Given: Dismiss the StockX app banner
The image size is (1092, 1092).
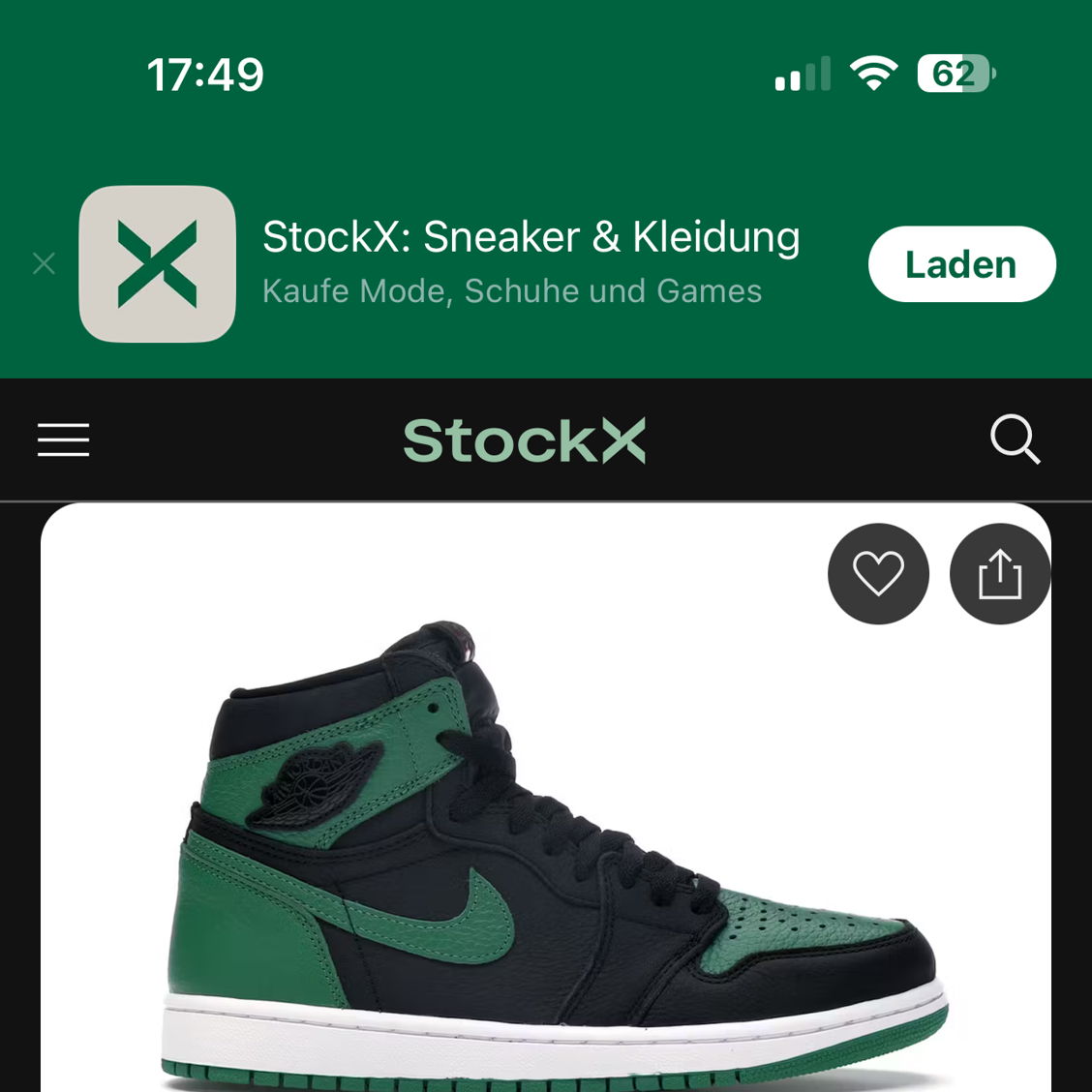Looking at the screenshot, I should [x=44, y=263].
